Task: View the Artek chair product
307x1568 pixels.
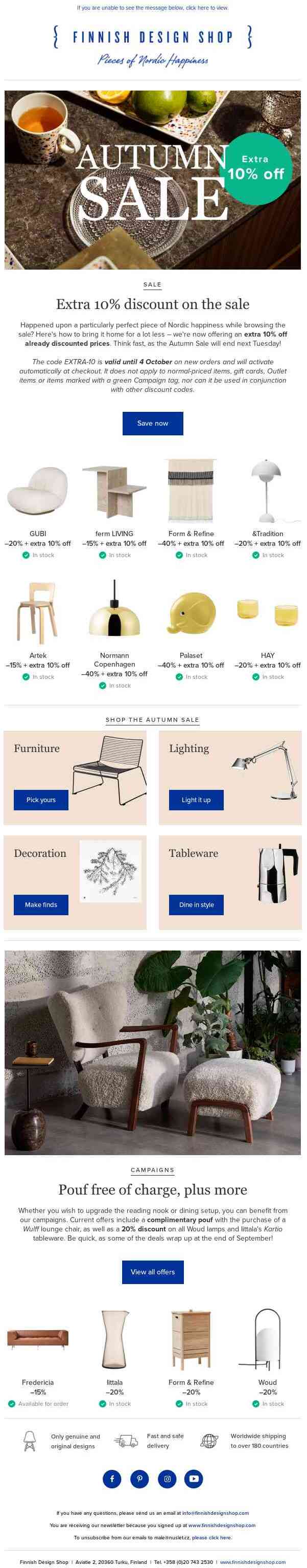Action: coord(38,612)
